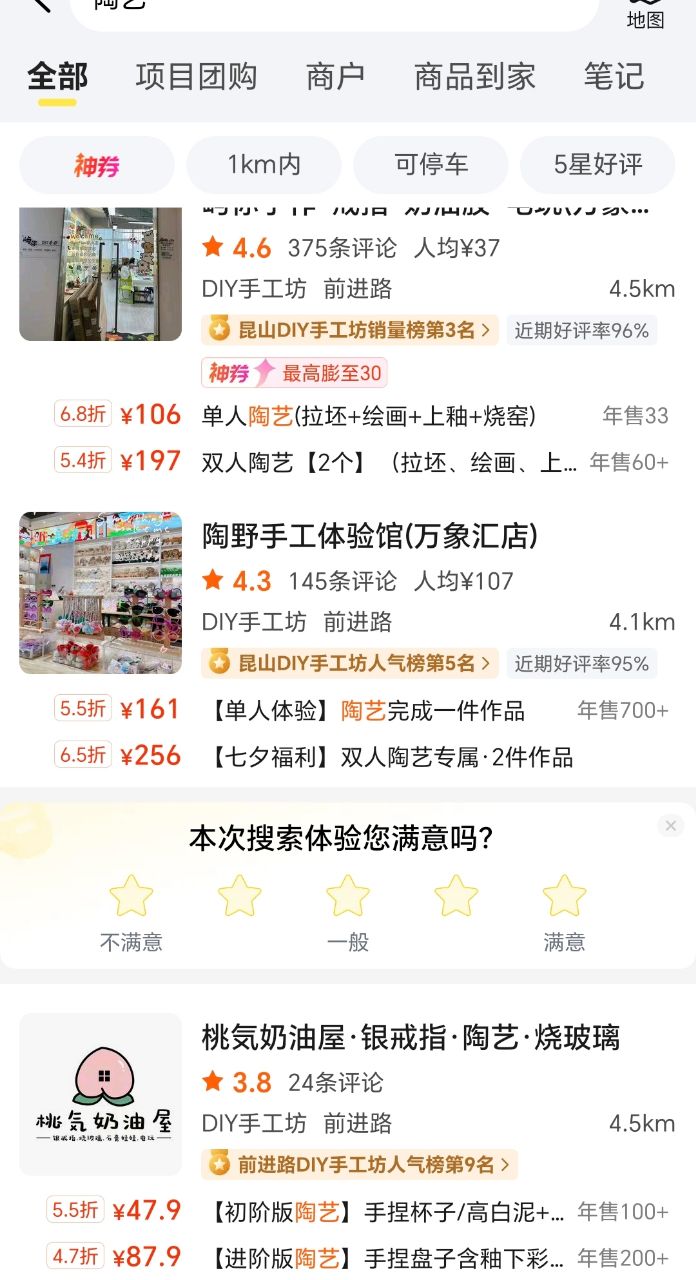This screenshot has width=696, height=1280.
Task: Switch to the 笔记 tab
Action: (x=613, y=77)
